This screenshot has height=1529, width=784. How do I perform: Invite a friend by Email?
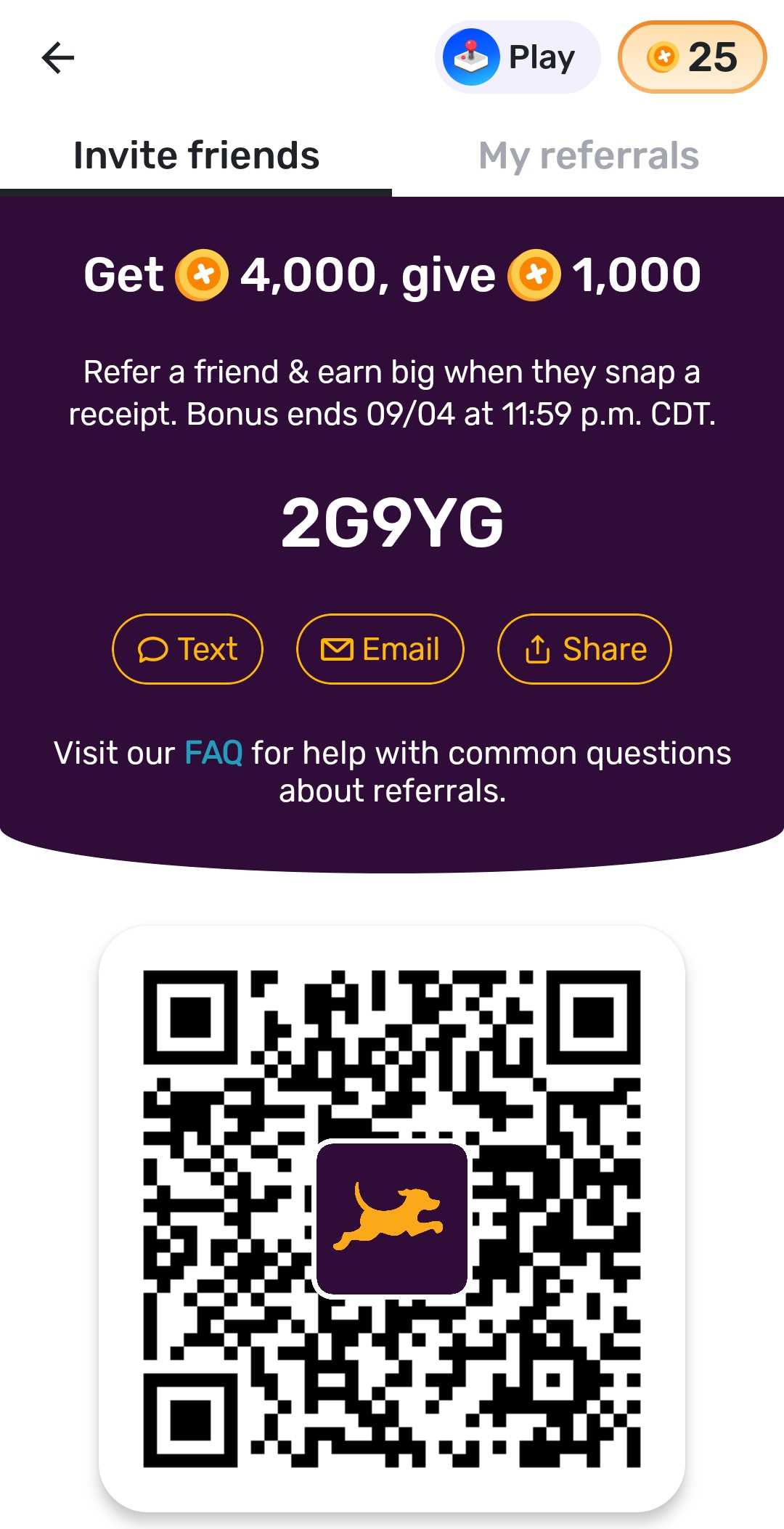point(380,649)
